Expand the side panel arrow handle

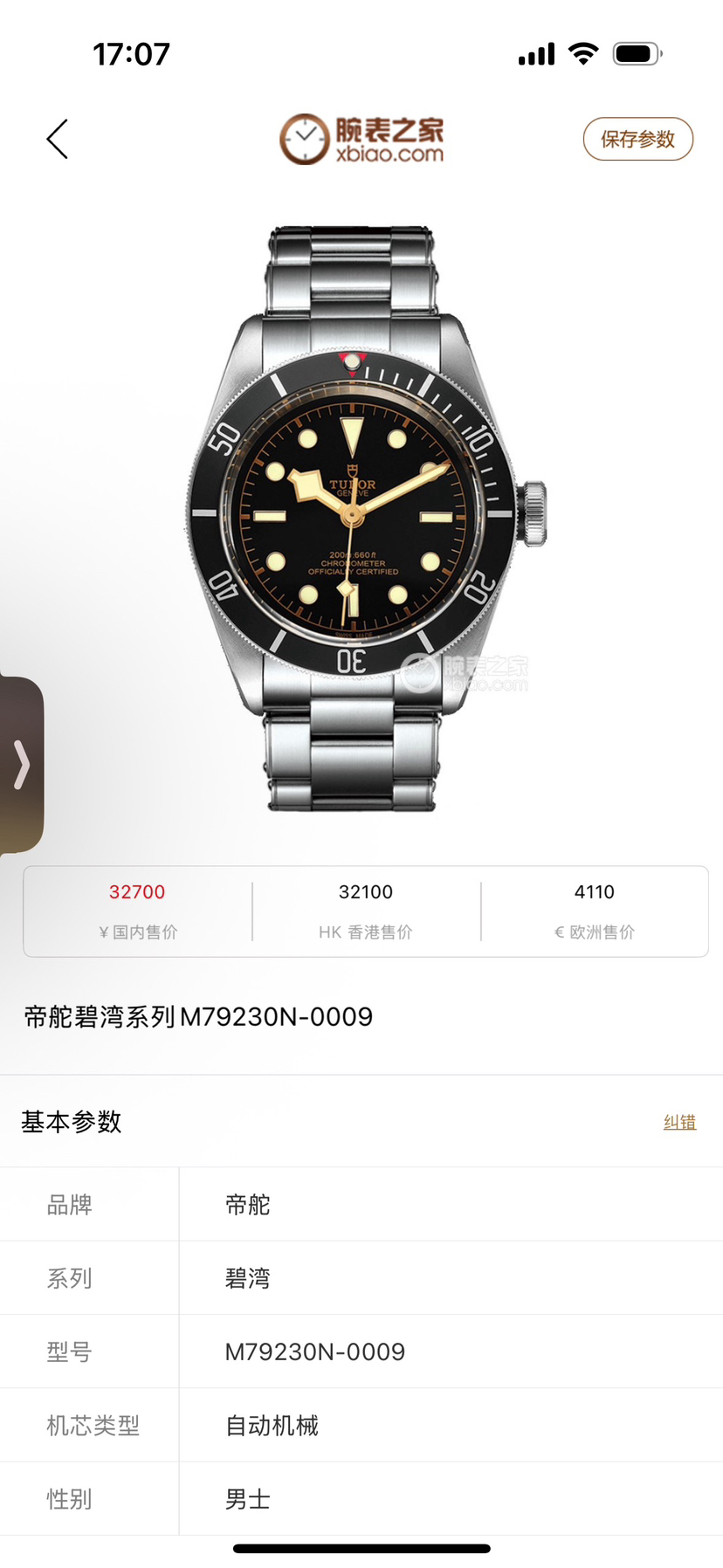pyautogui.click(x=22, y=765)
